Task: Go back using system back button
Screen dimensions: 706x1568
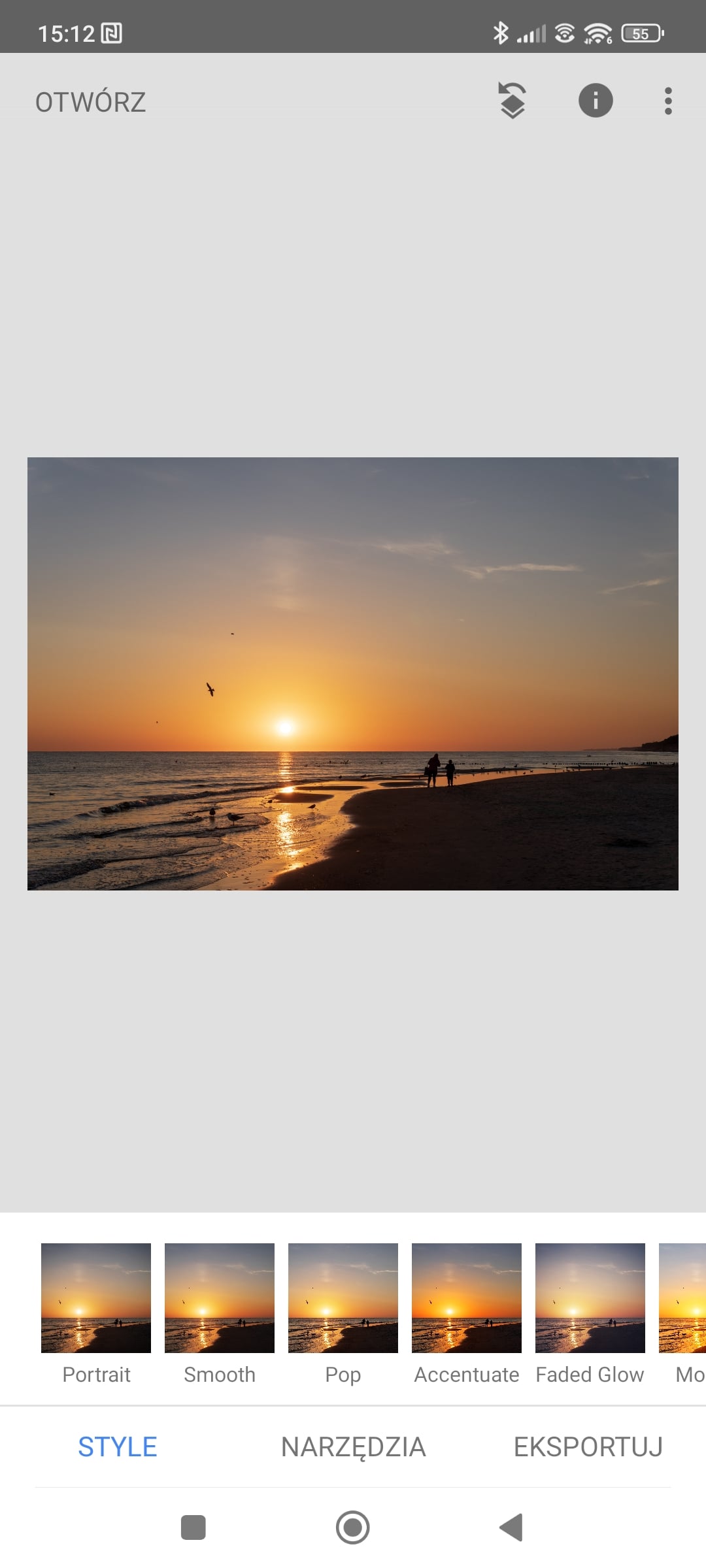Action: pos(512,1527)
